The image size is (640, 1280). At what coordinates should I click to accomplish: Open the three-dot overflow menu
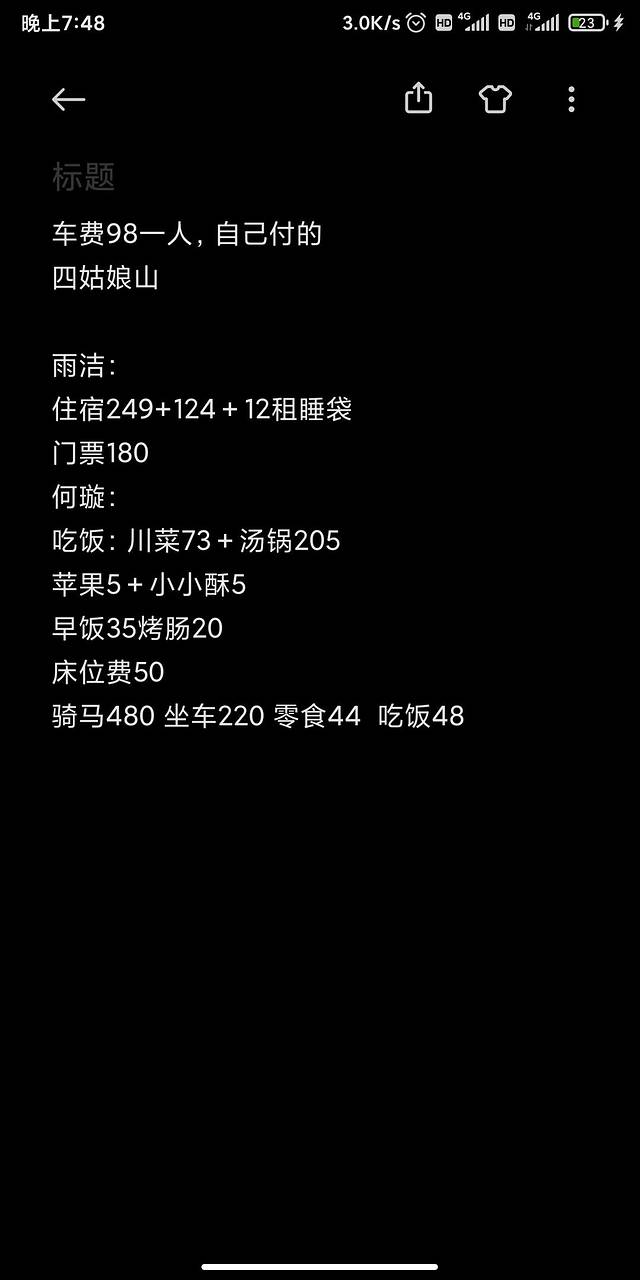[x=571, y=99]
